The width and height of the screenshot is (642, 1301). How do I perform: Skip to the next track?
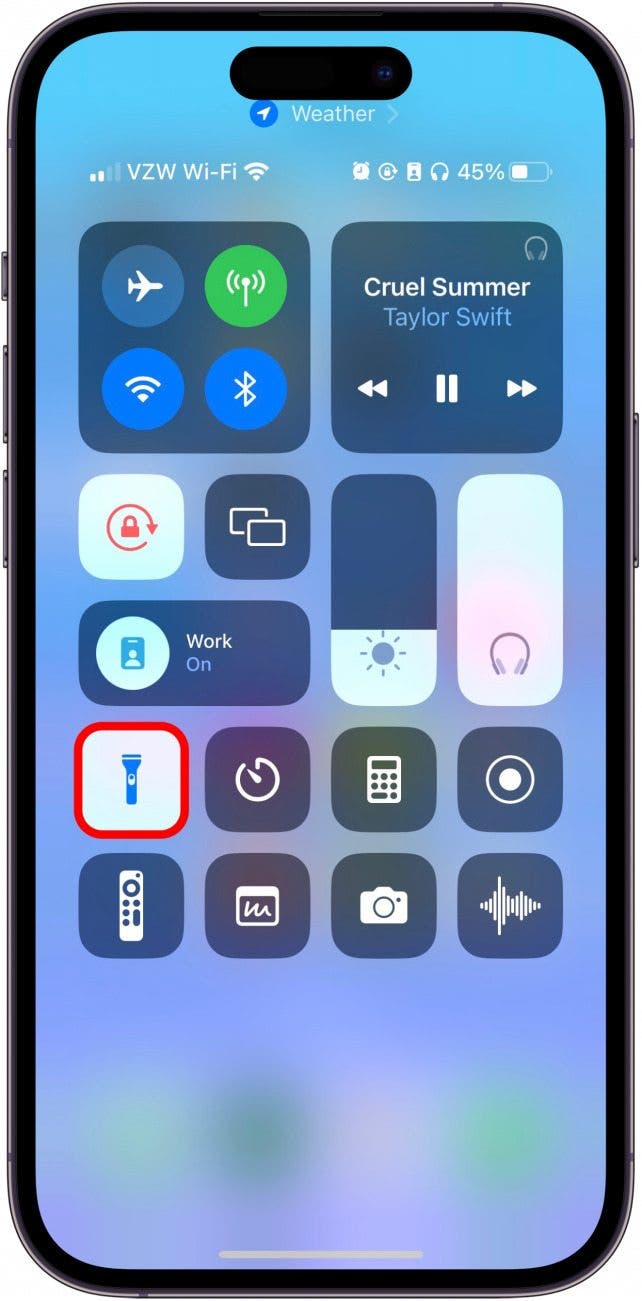(x=521, y=388)
